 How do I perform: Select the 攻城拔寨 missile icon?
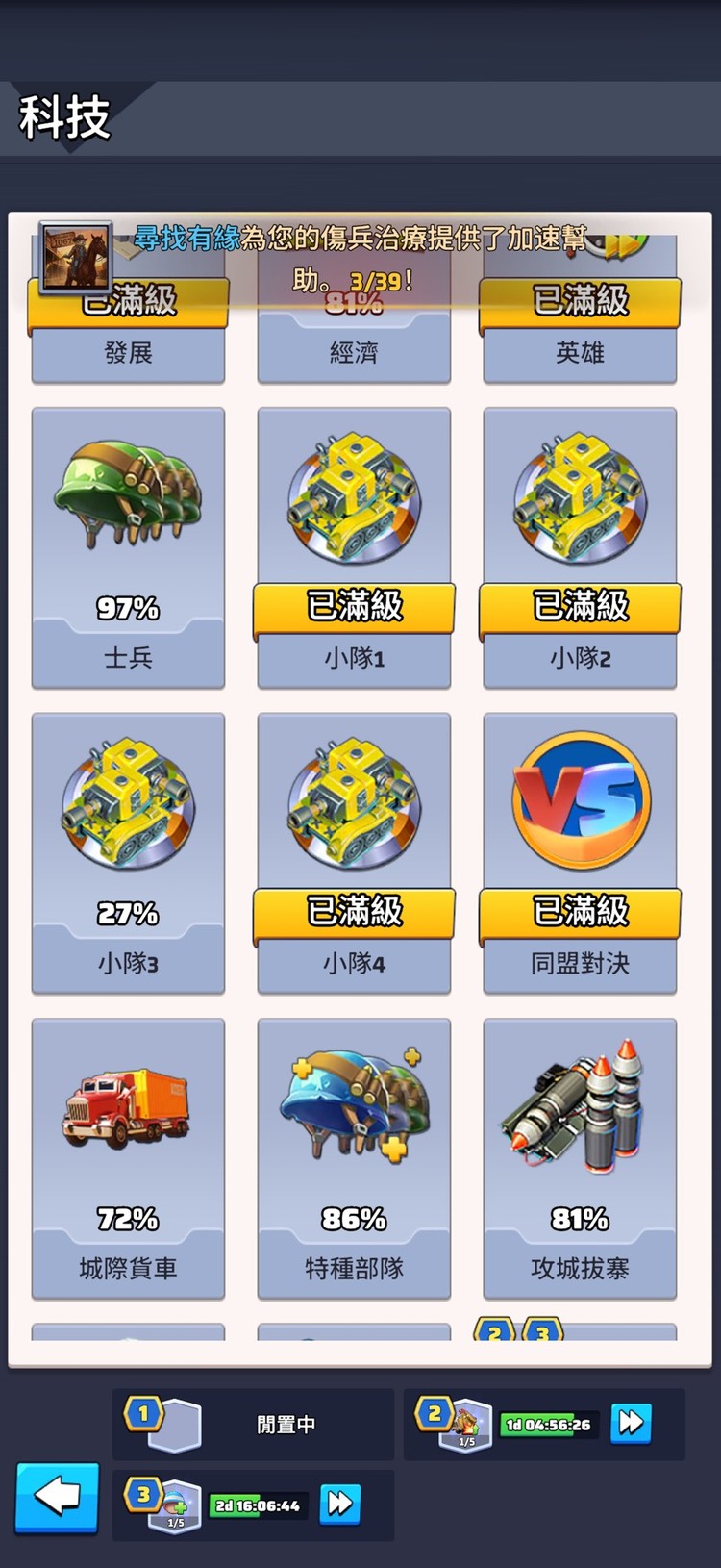pyautogui.click(x=580, y=1106)
